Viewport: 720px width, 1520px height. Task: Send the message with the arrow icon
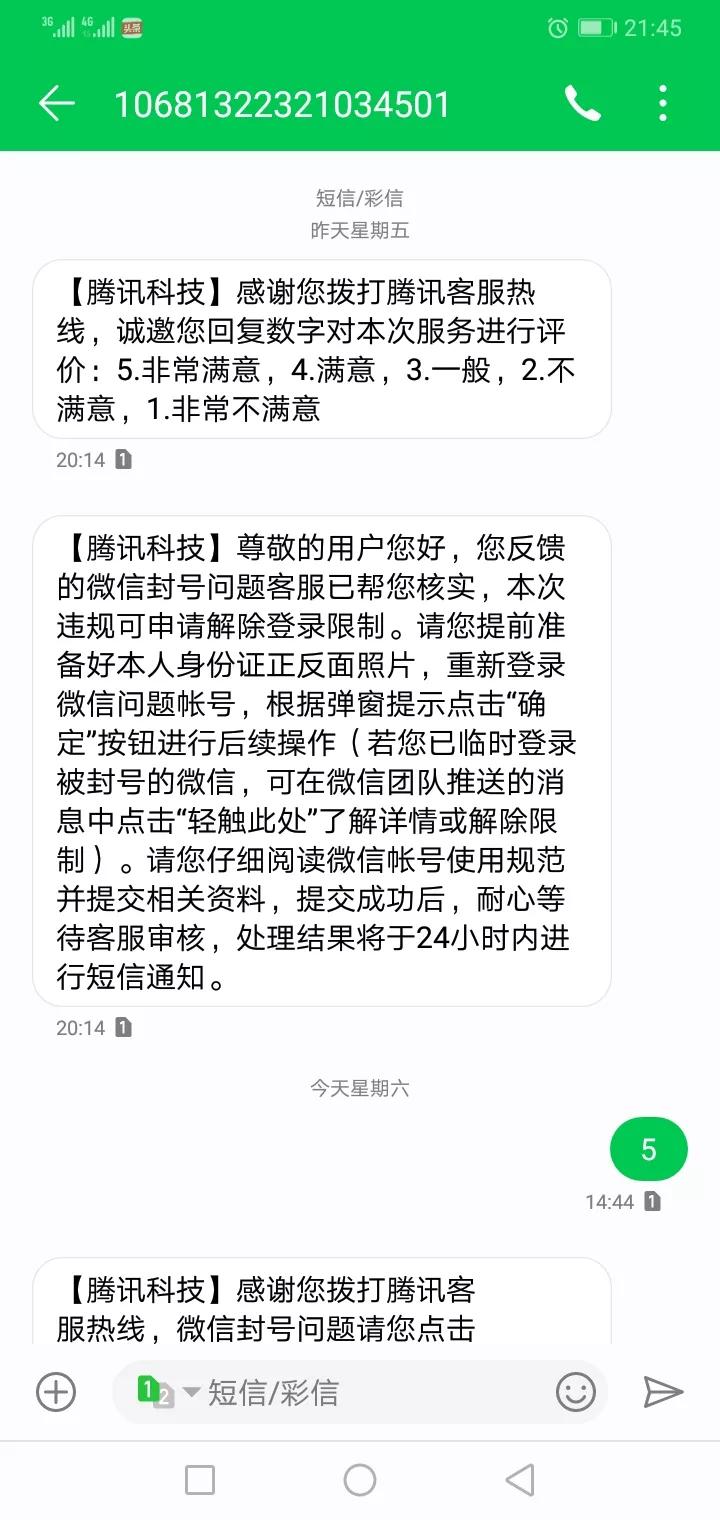coord(662,1392)
